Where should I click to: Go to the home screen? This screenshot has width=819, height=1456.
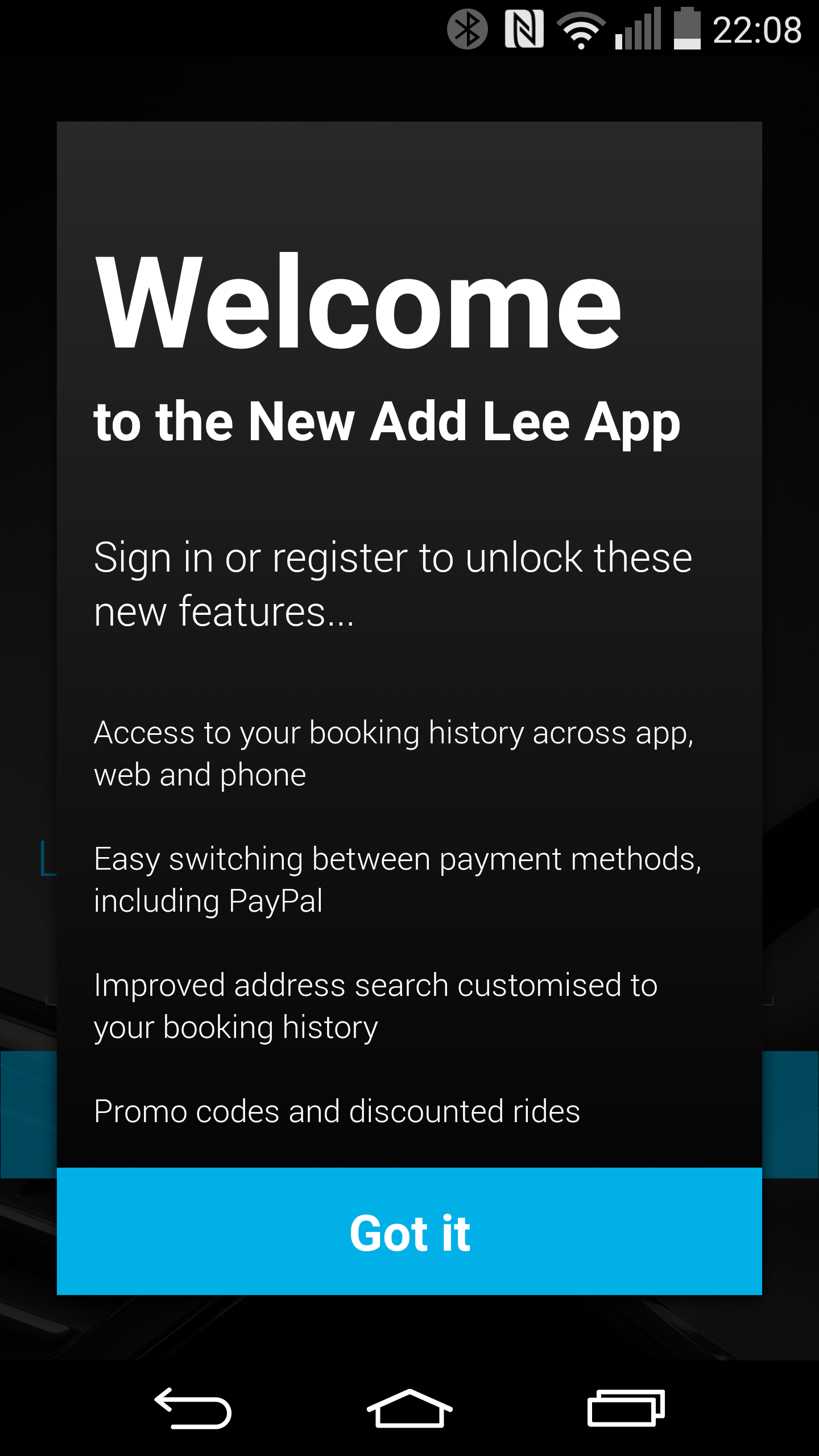point(409,1408)
